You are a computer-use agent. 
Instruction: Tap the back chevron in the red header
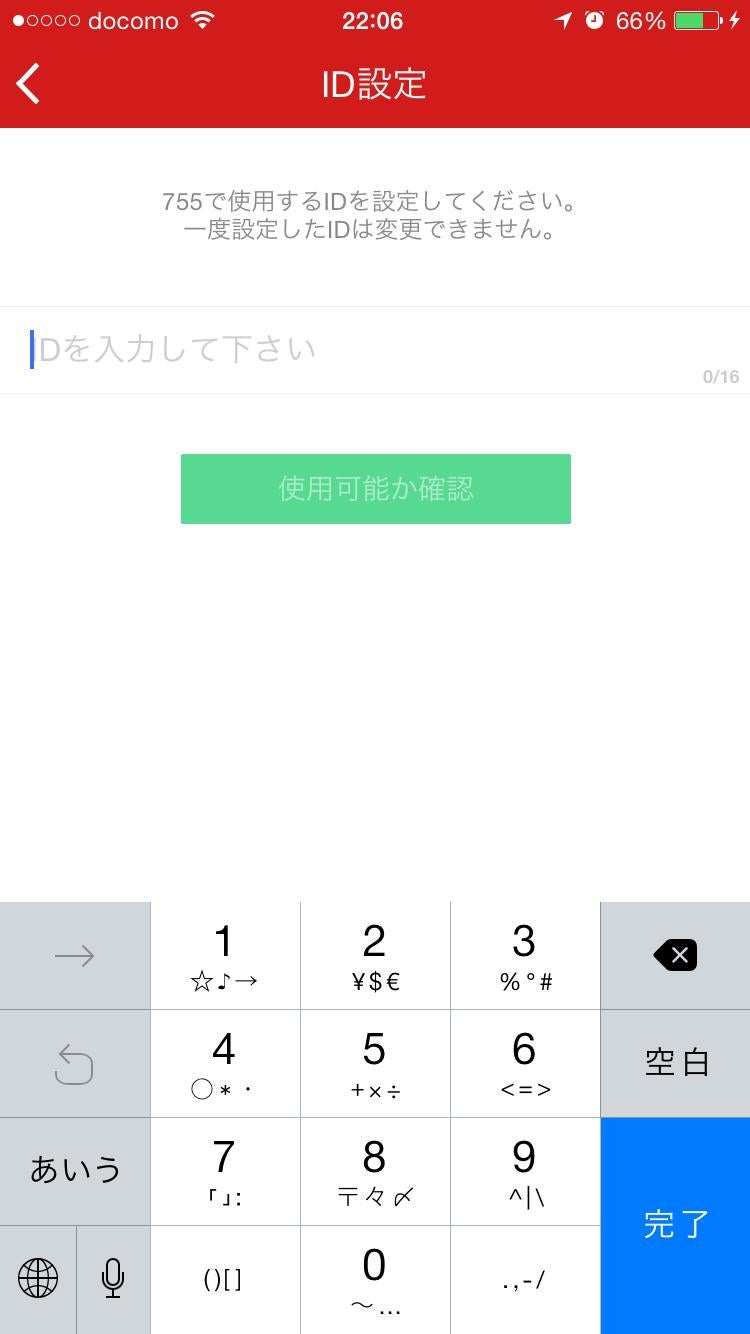[27, 84]
